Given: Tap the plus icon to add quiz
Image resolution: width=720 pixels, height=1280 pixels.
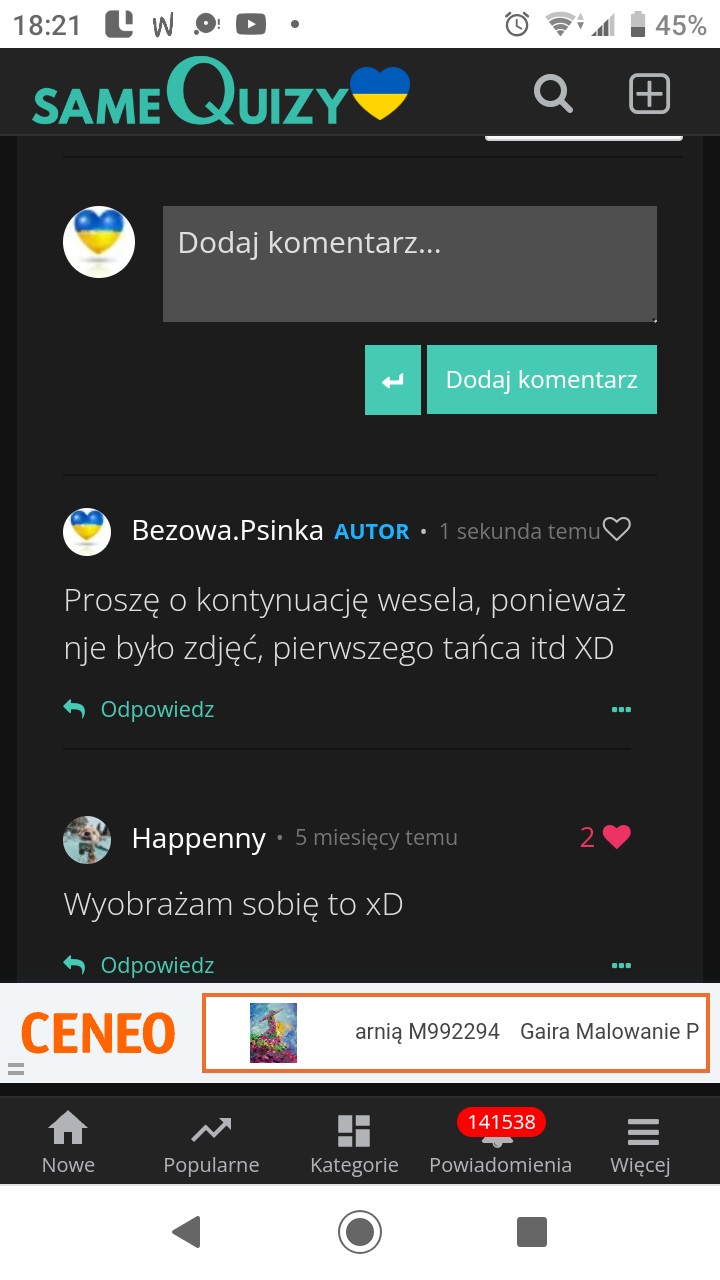Looking at the screenshot, I should 649,95.
